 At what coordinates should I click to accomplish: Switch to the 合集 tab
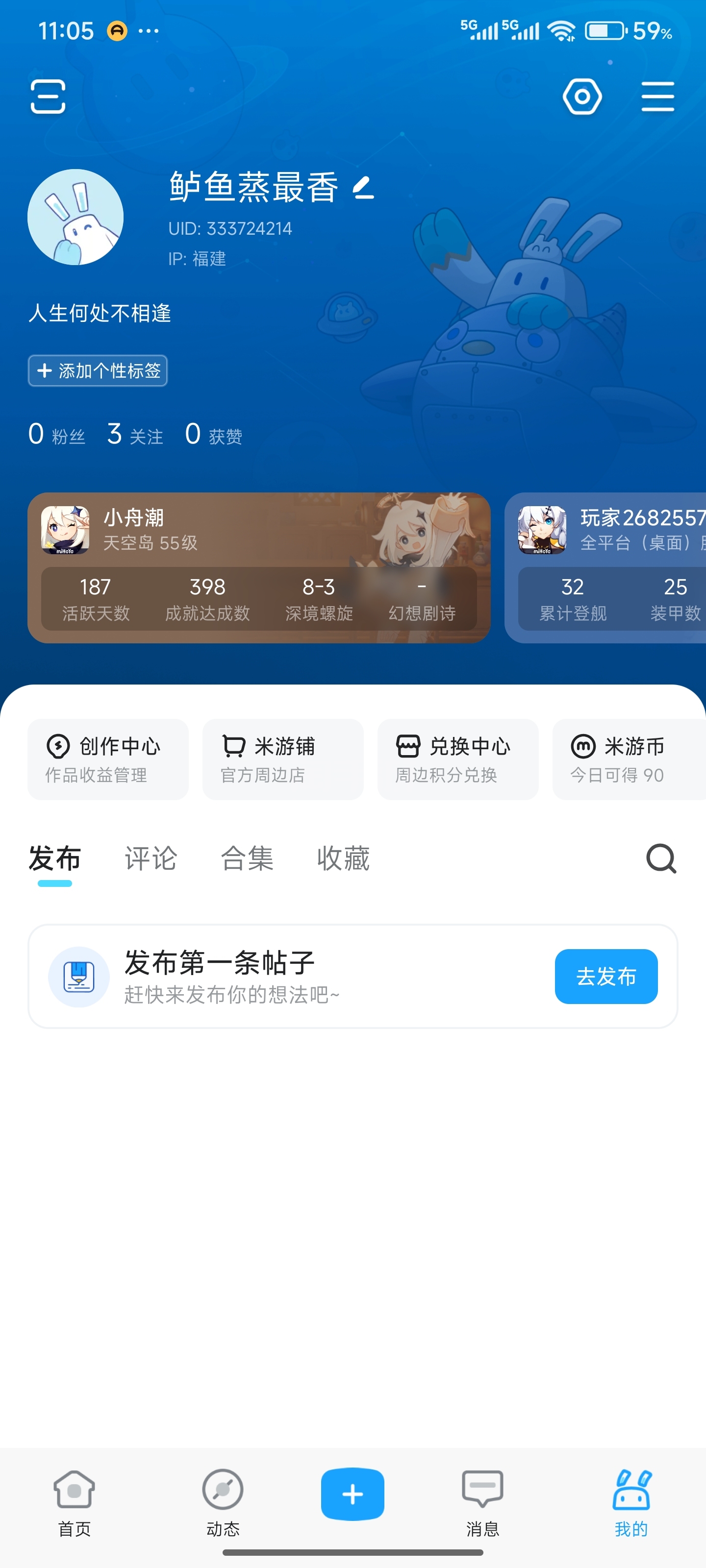pos(247,858)
